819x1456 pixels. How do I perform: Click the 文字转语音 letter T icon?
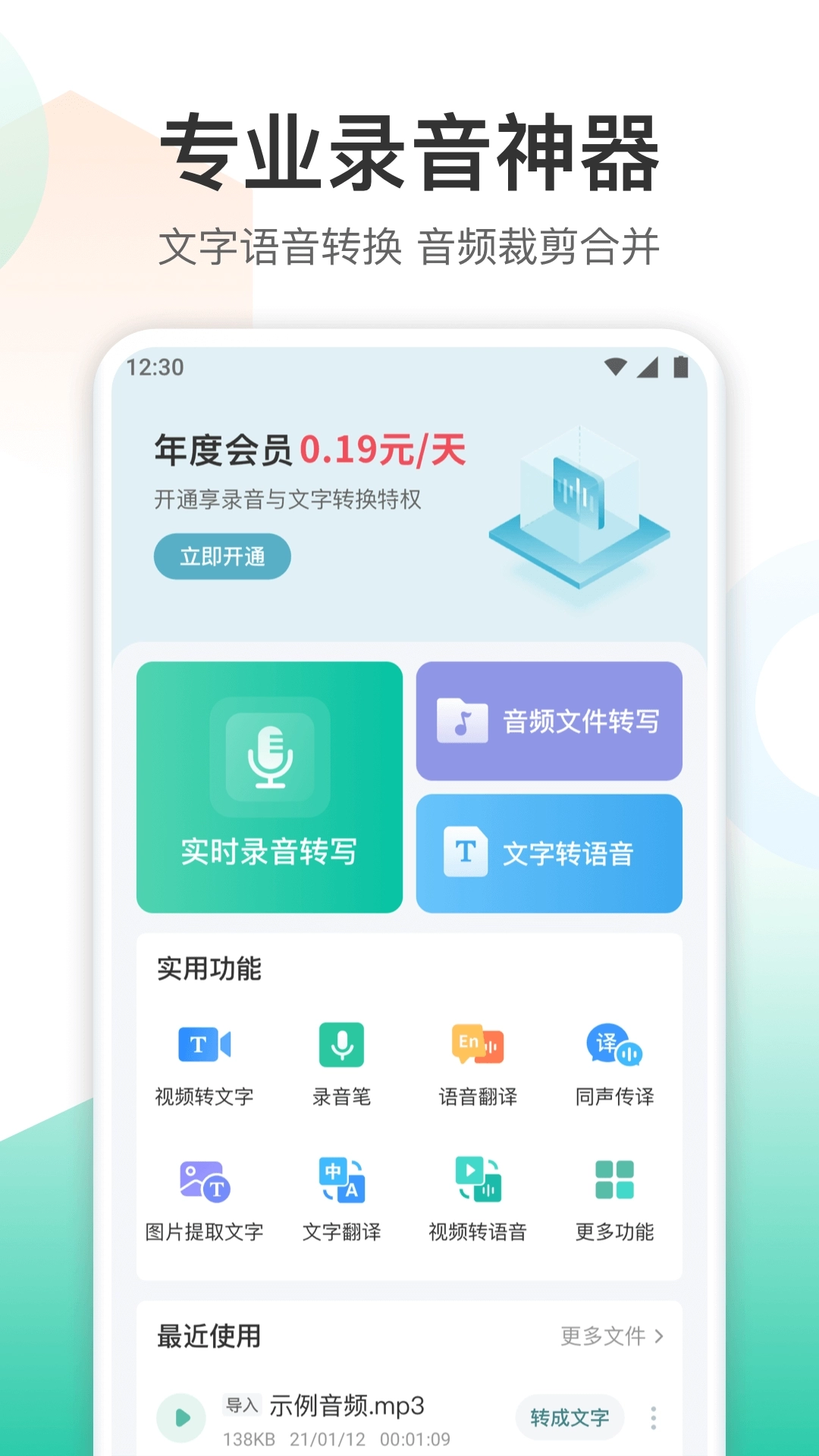(x=465, y=852)
